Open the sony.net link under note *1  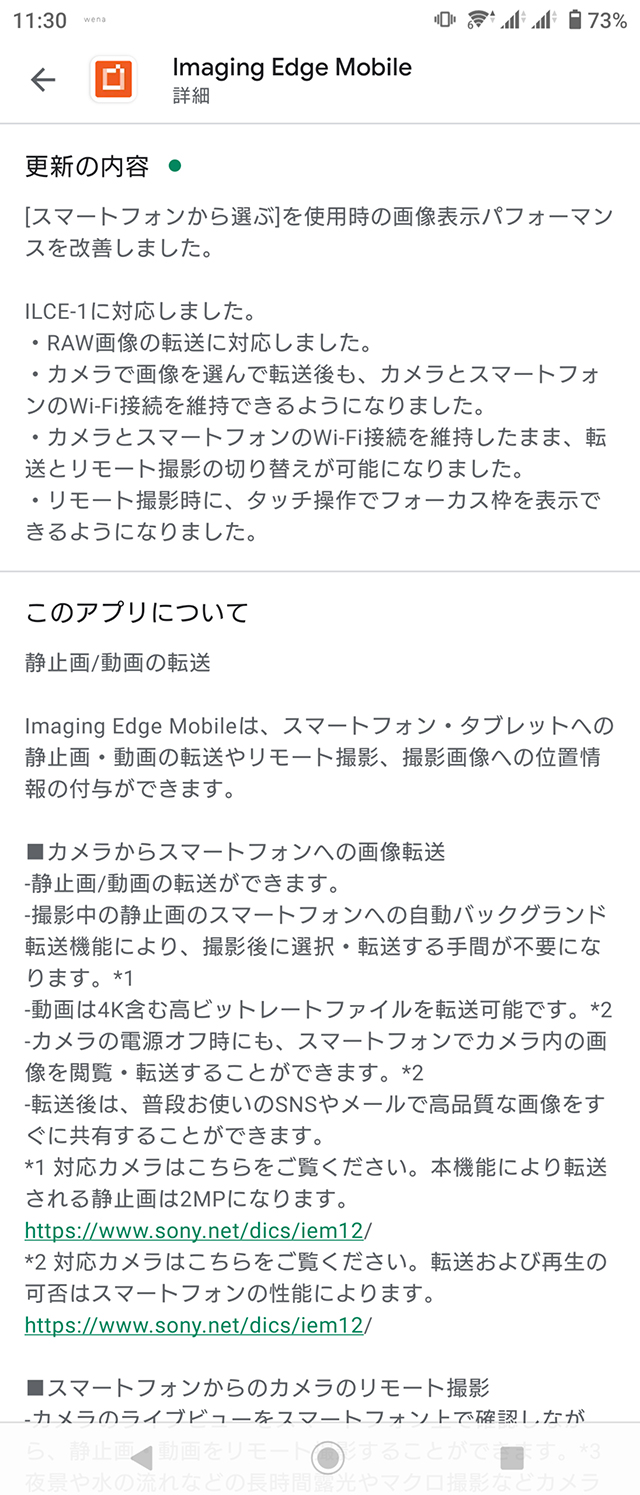click(197, 1229)
